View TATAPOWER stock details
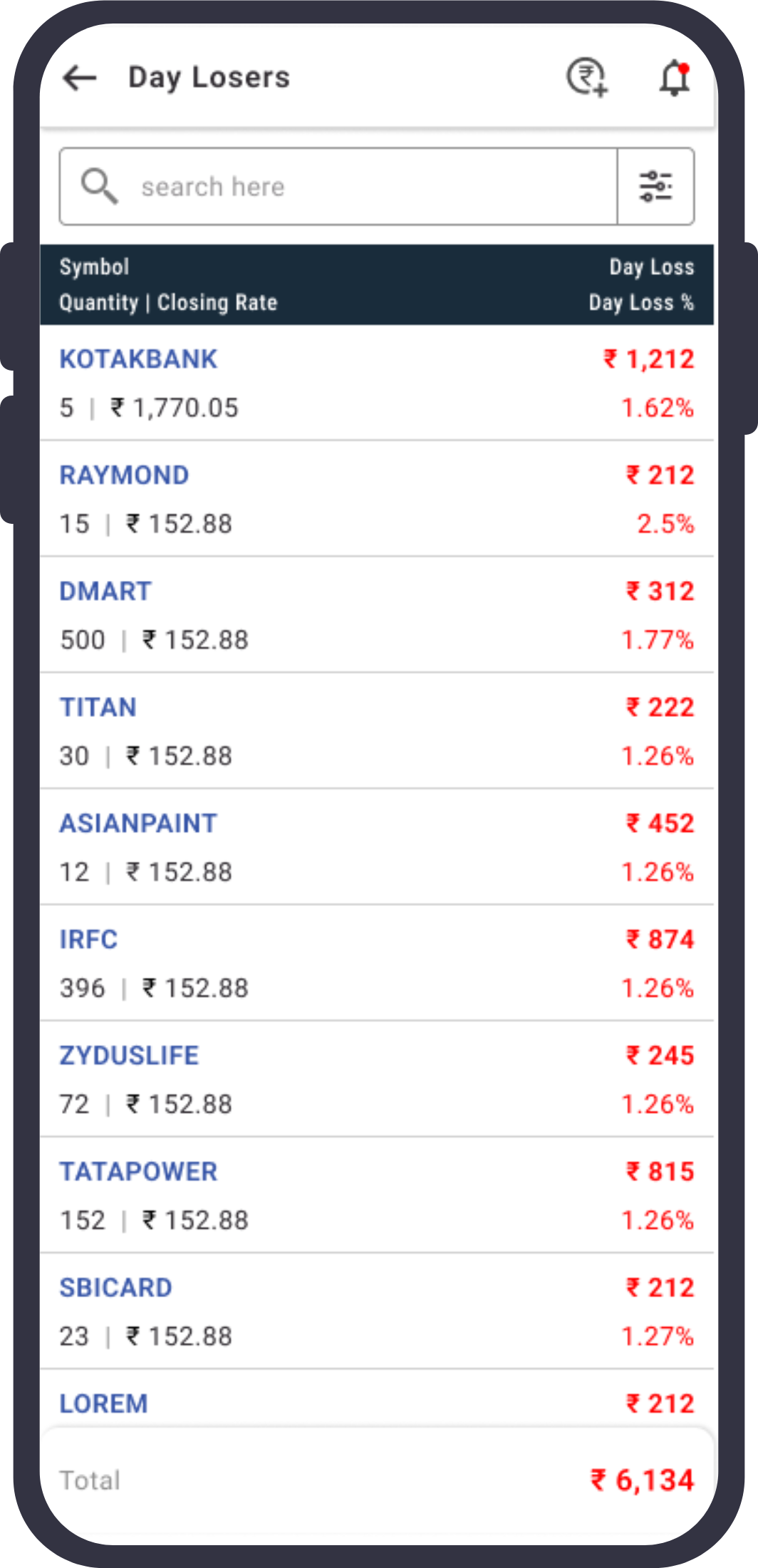Viewport: 758px width, 1568px height. coord(377,1196)
